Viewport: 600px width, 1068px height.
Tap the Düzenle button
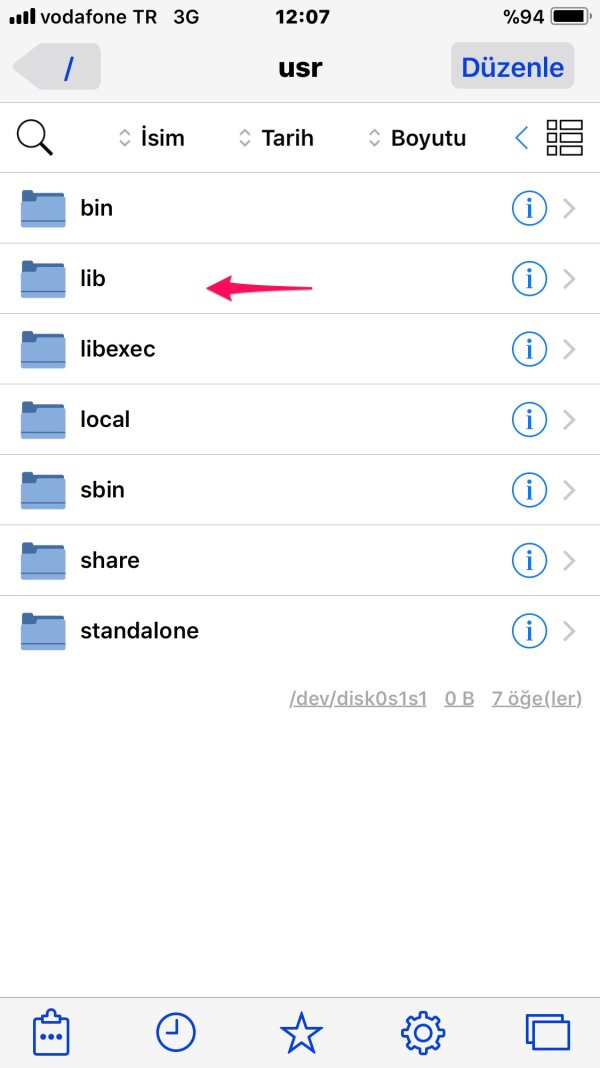tap(512, 68)
